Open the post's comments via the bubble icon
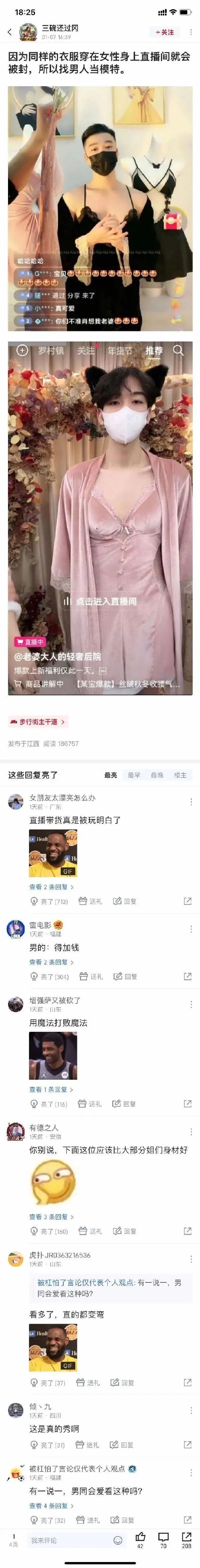200x1568 pixels. [x=163, y=1538]
